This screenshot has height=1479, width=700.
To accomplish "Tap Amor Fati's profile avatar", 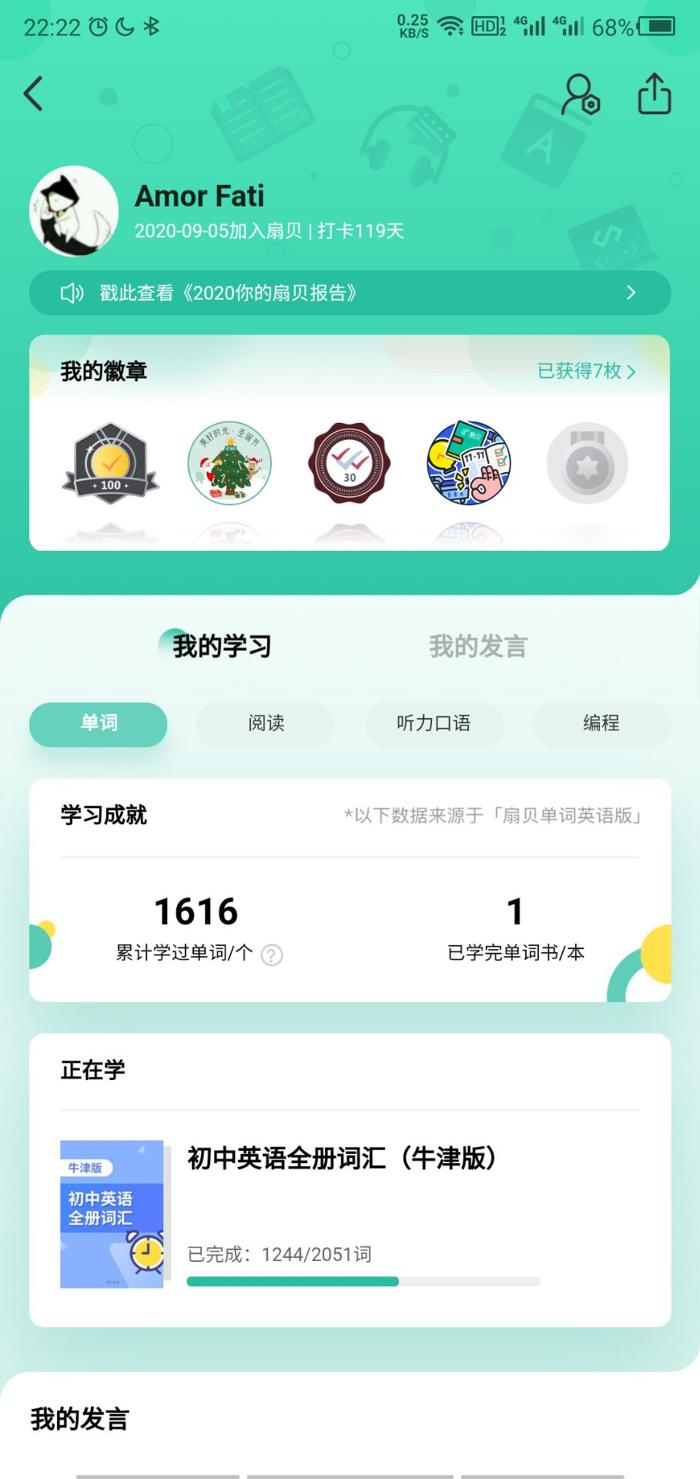I will point(74,211).
